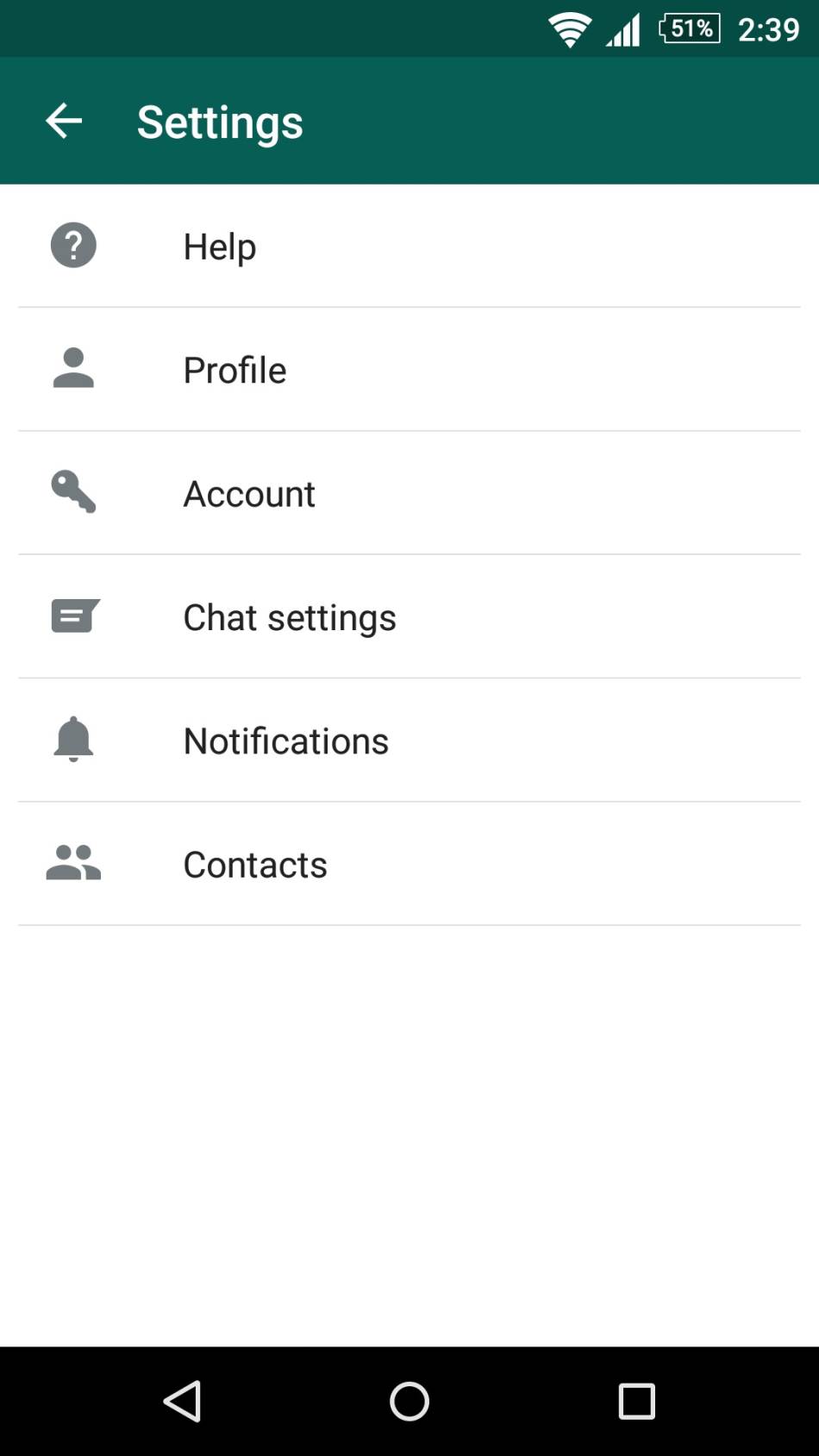Image resolution: width=819 pixels, height=1456 pixels.
Task: Go back using the app bar arrow
Action: tap(64, 121)
